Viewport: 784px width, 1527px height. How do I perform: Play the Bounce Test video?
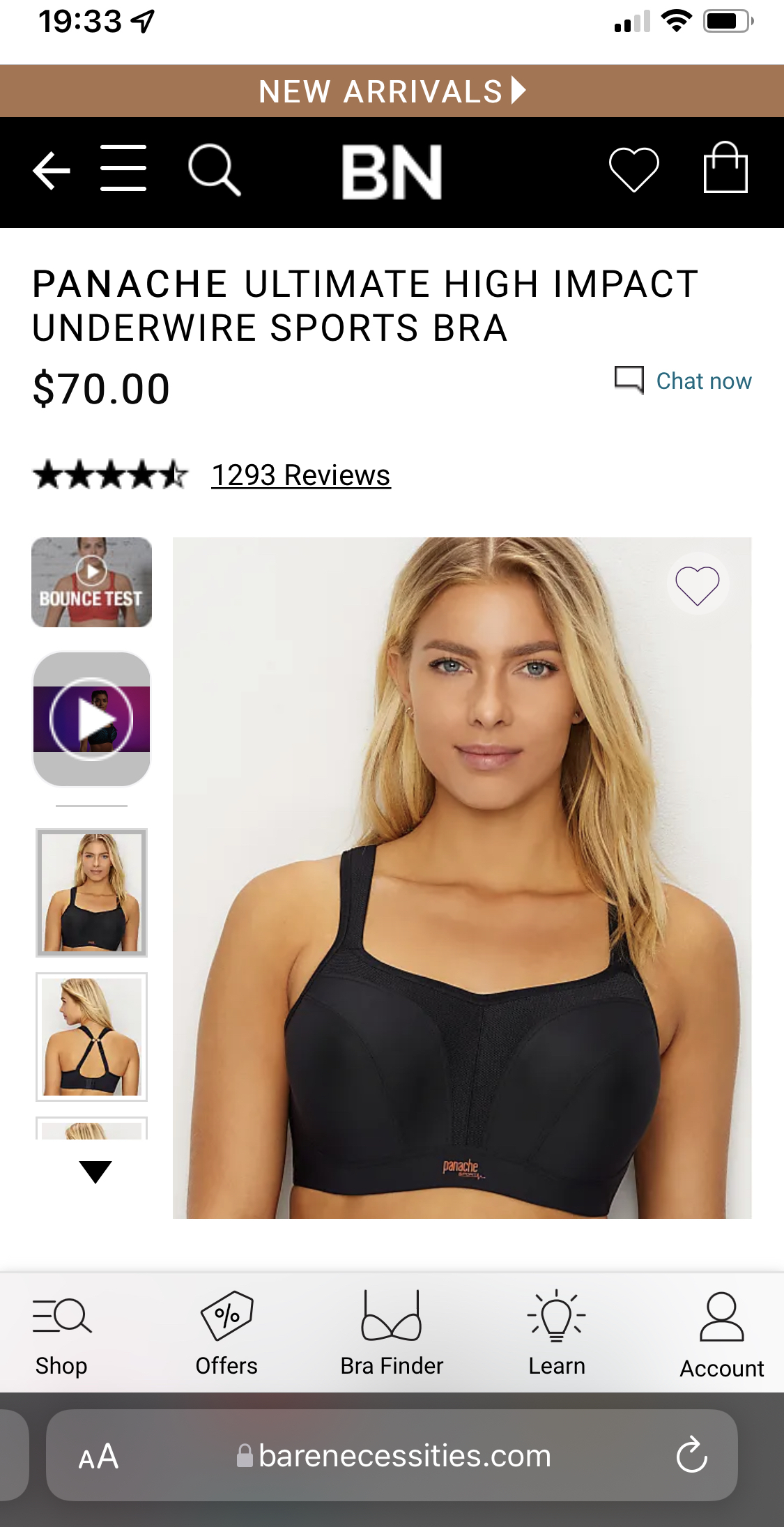[91, 582]
